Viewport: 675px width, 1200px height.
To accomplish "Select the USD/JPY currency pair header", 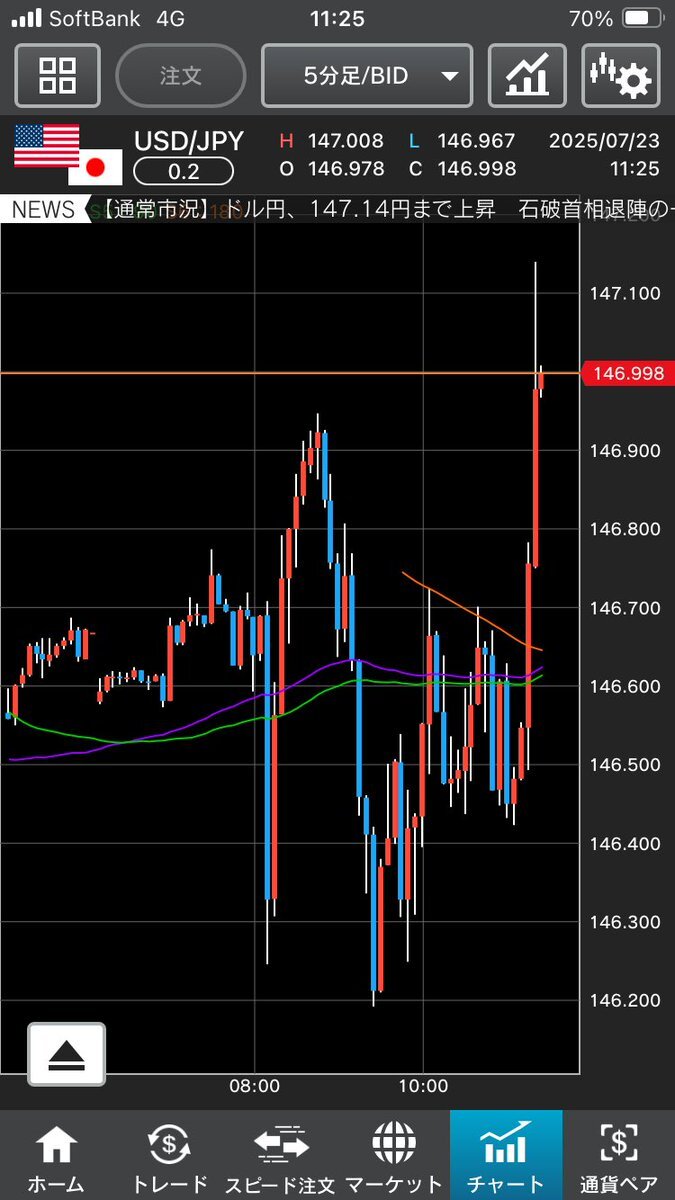I will tap(189, 142).
